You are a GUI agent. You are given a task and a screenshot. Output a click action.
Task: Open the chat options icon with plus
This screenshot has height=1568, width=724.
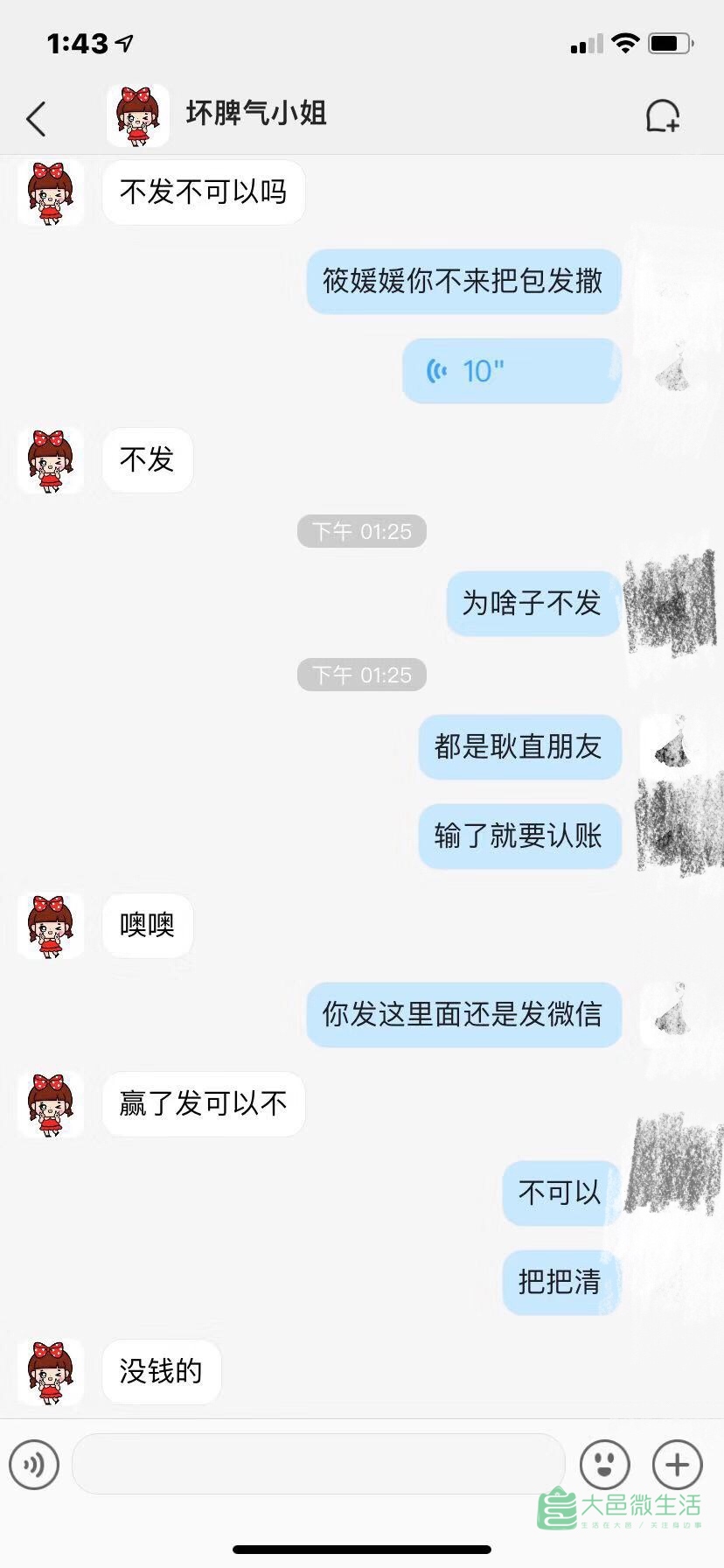662,116
